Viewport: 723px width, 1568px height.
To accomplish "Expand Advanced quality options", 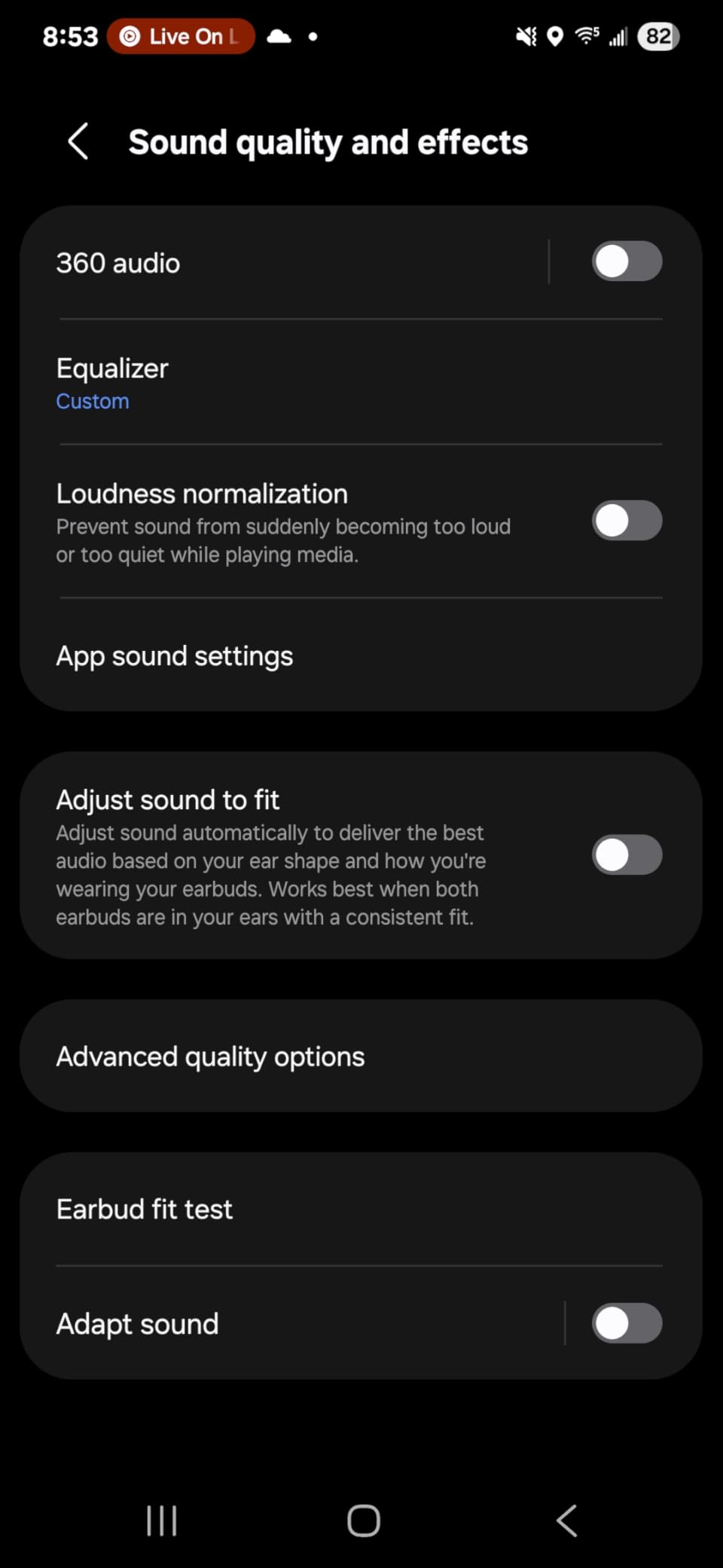I will point(209,1056).
